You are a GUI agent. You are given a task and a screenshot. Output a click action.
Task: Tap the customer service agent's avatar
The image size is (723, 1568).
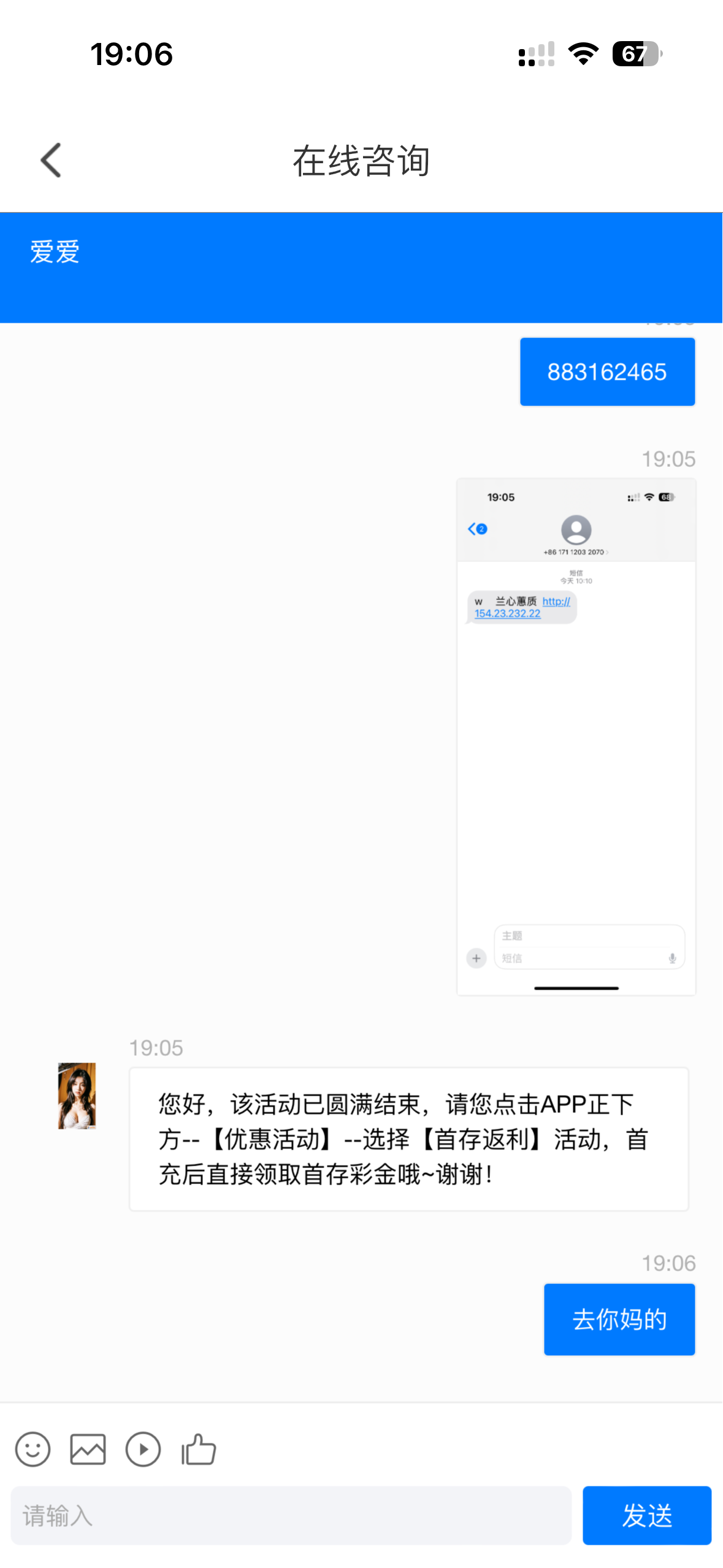[x=77, y=1095]
